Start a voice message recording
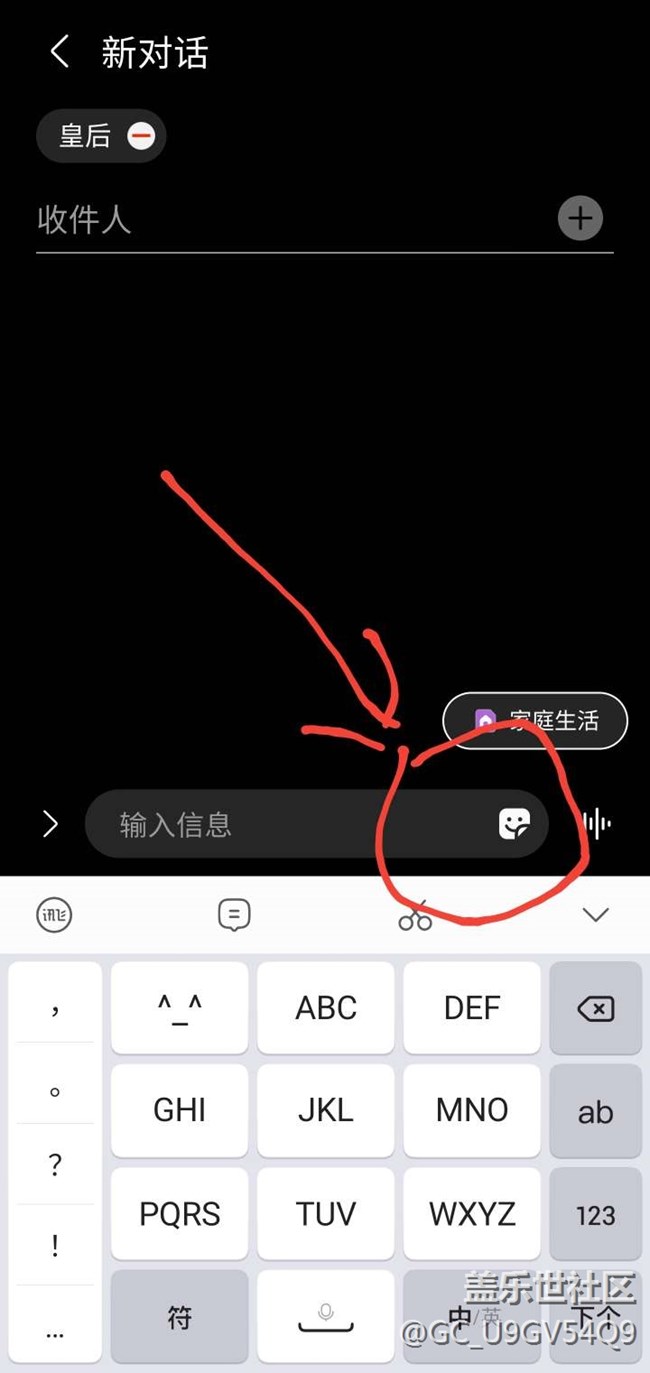Viewport: 650px width, 1373px height. click(x=598, y=824)
